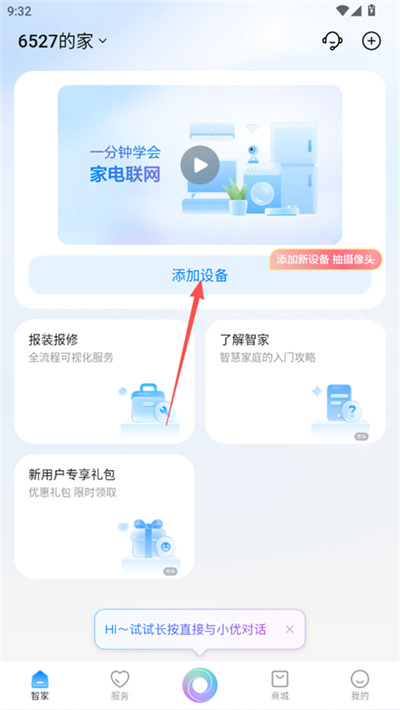Open the 报装报修 card
The height and width of the screenshot is (710, 400).
point(104,381)
